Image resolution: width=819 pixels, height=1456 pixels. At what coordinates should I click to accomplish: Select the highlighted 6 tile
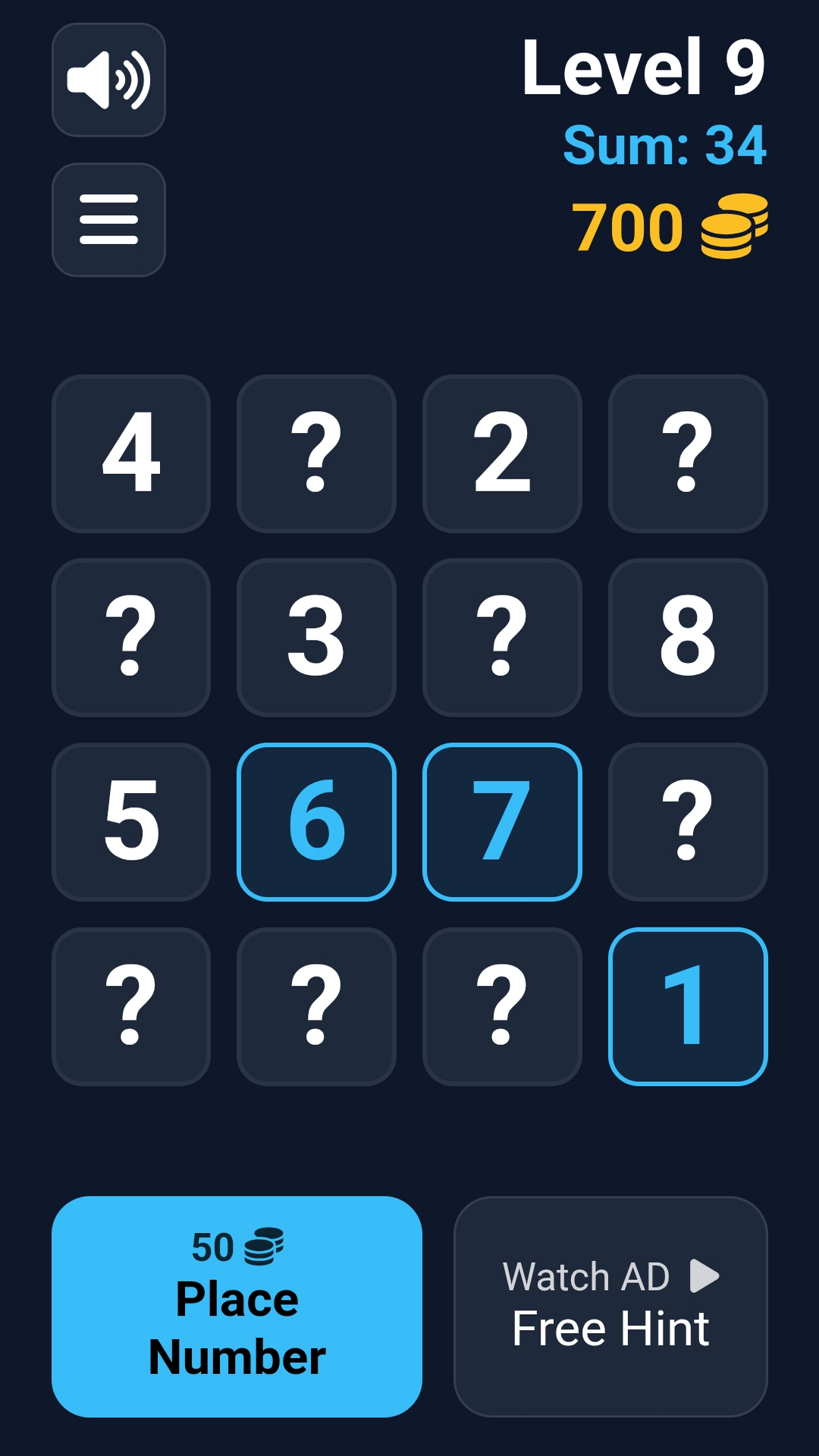point(316,822)
